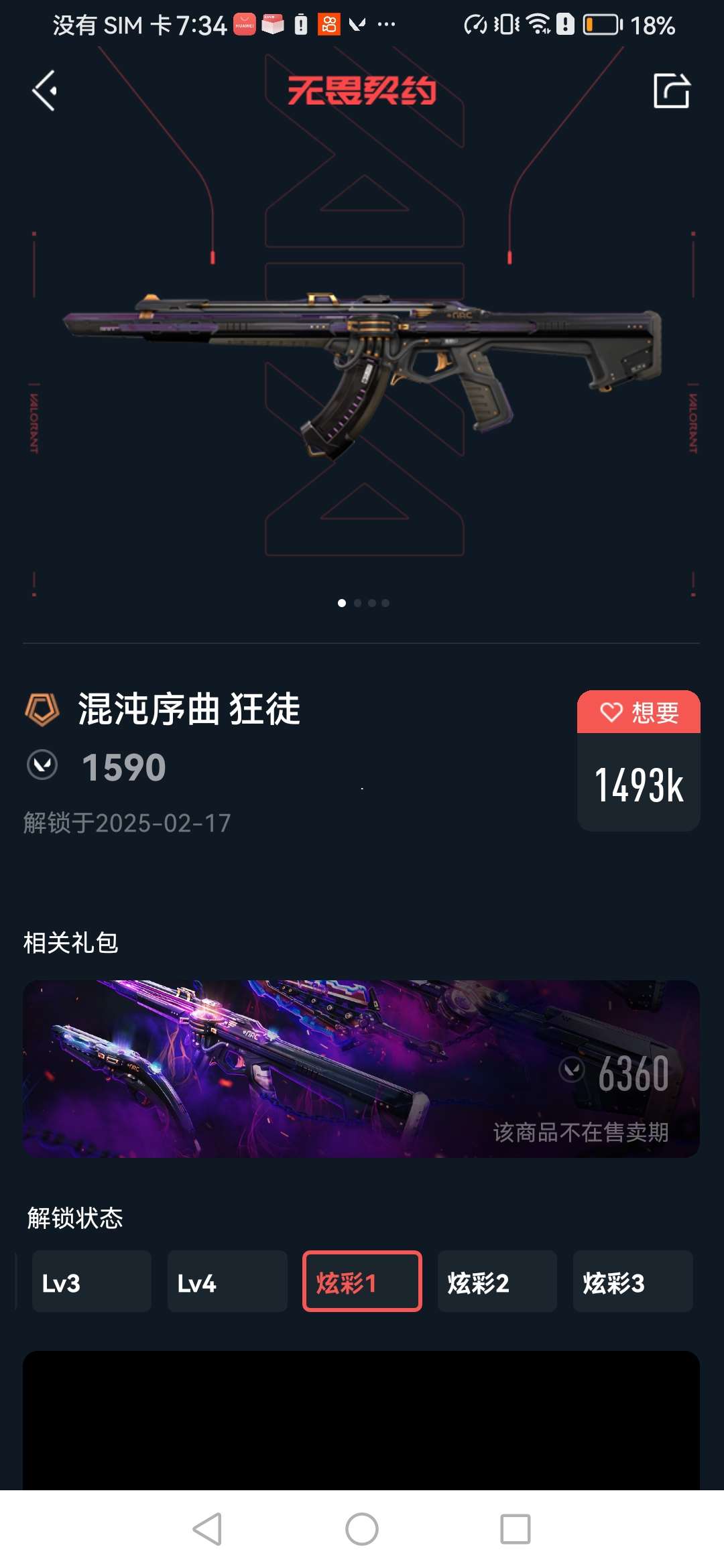The width and height of the screenshot is (724, 1568).
Task: Tap the 想要 wishlist heart button
Action: 638,712
